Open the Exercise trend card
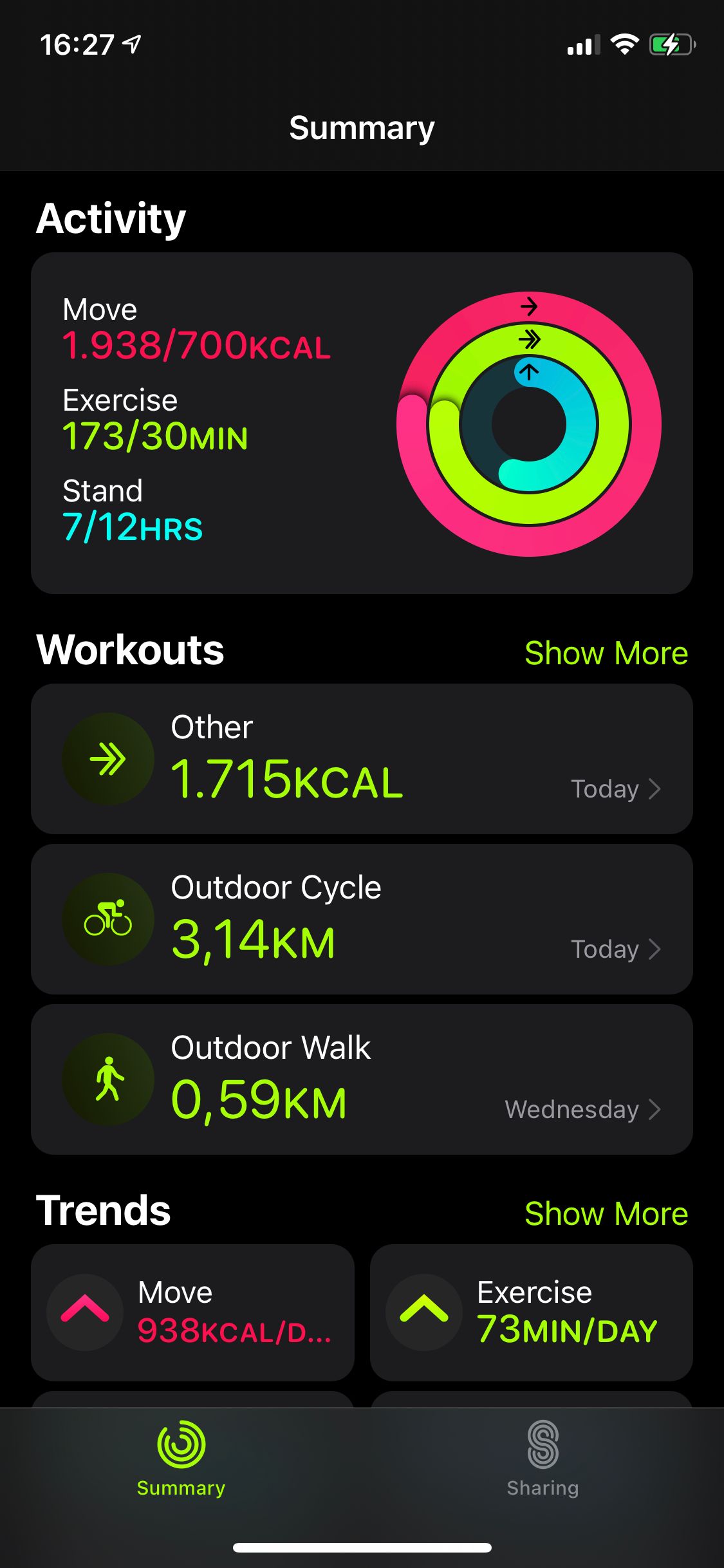Image resolution: width=724 pixels, height=1568 pixels. click(531, 1312)
